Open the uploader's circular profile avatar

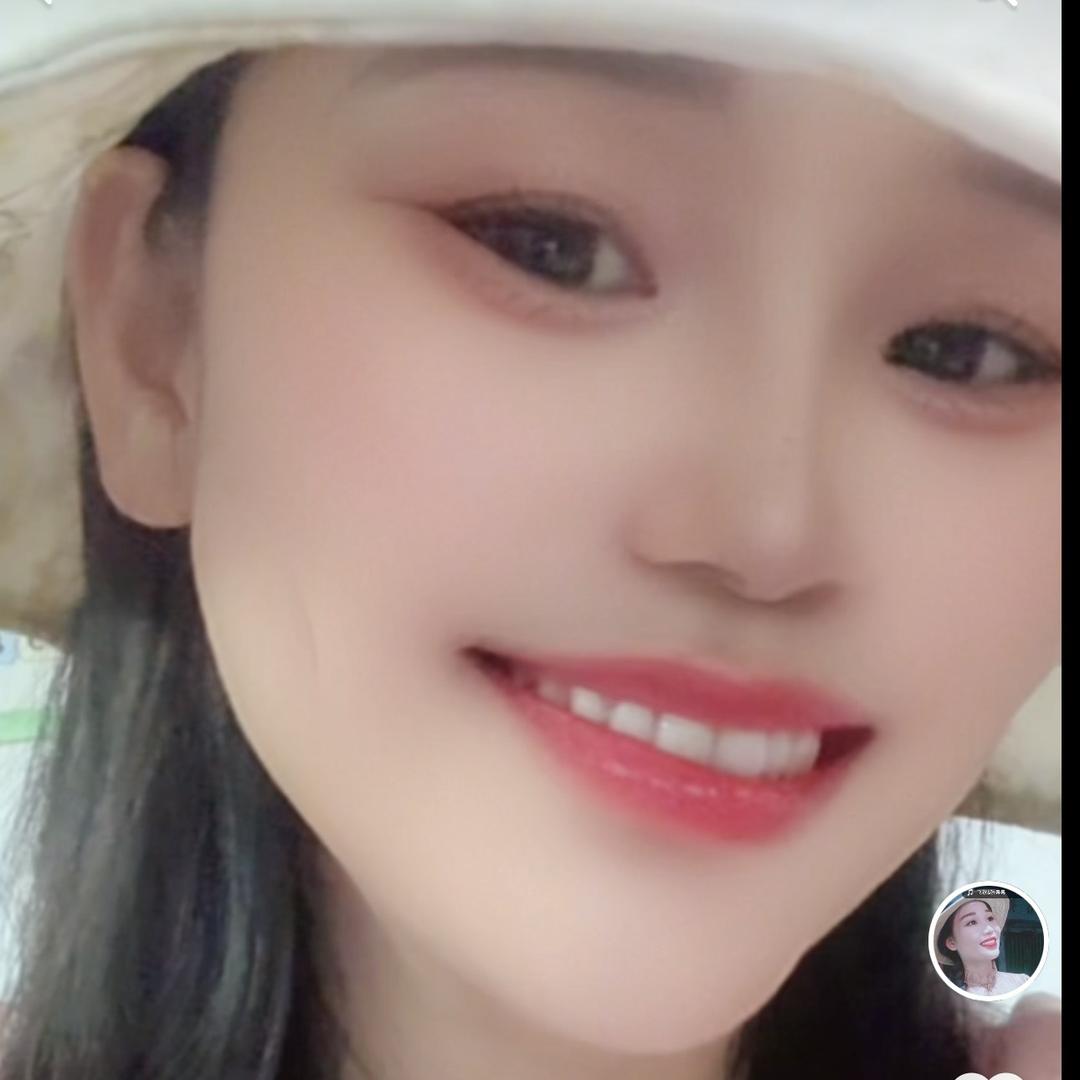click(987, 940)
